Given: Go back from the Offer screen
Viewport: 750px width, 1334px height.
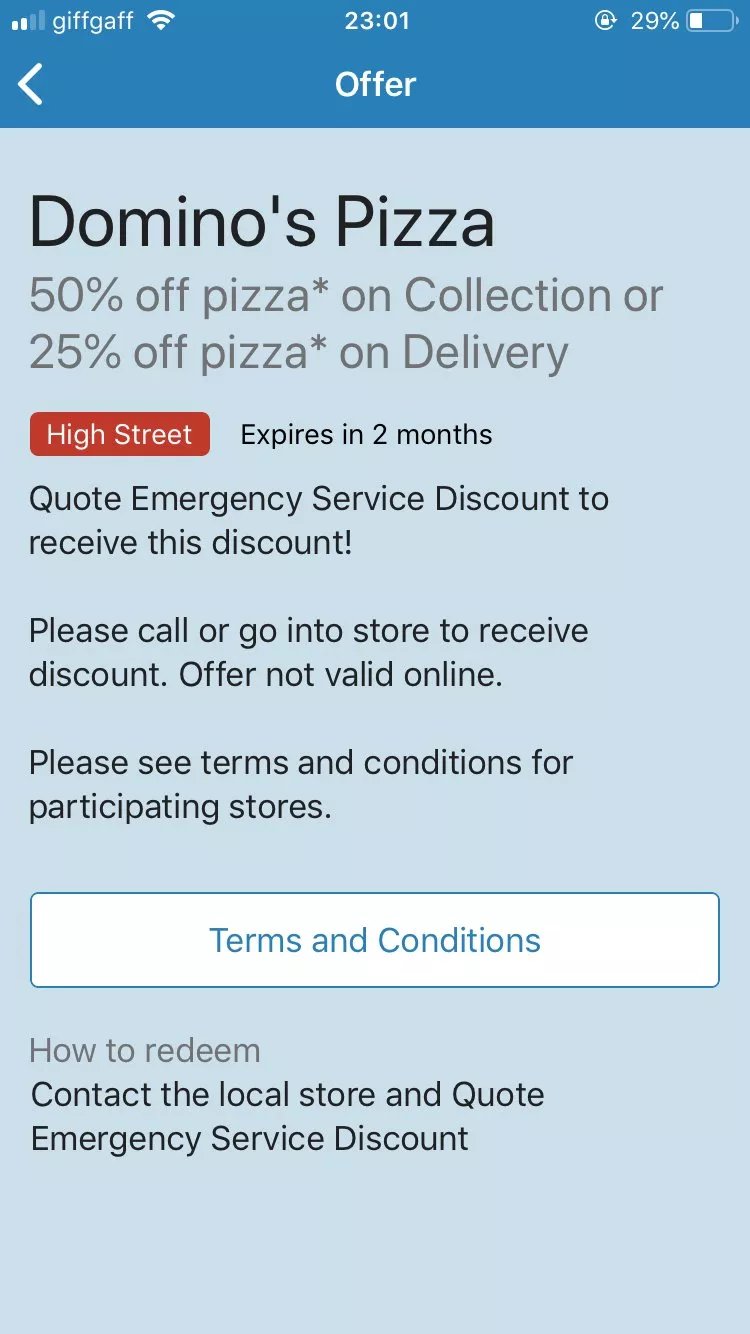Looking at the screenshot, I should pos(32,84).
